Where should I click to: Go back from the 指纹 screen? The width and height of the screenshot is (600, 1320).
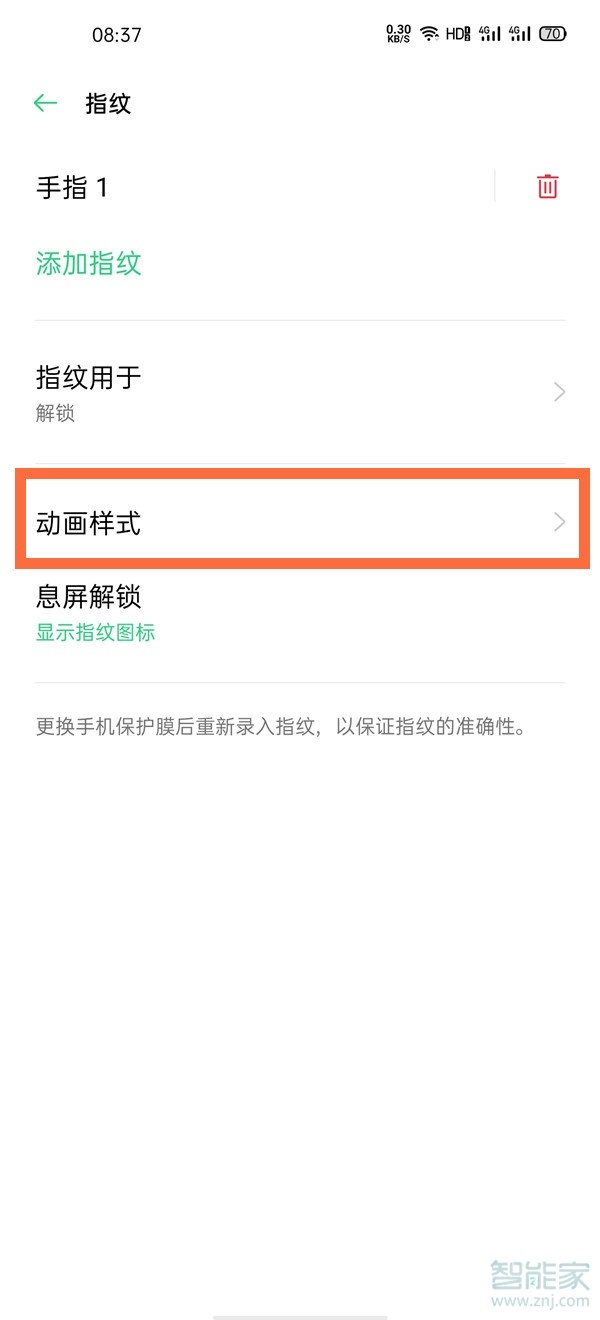point(45,103)
